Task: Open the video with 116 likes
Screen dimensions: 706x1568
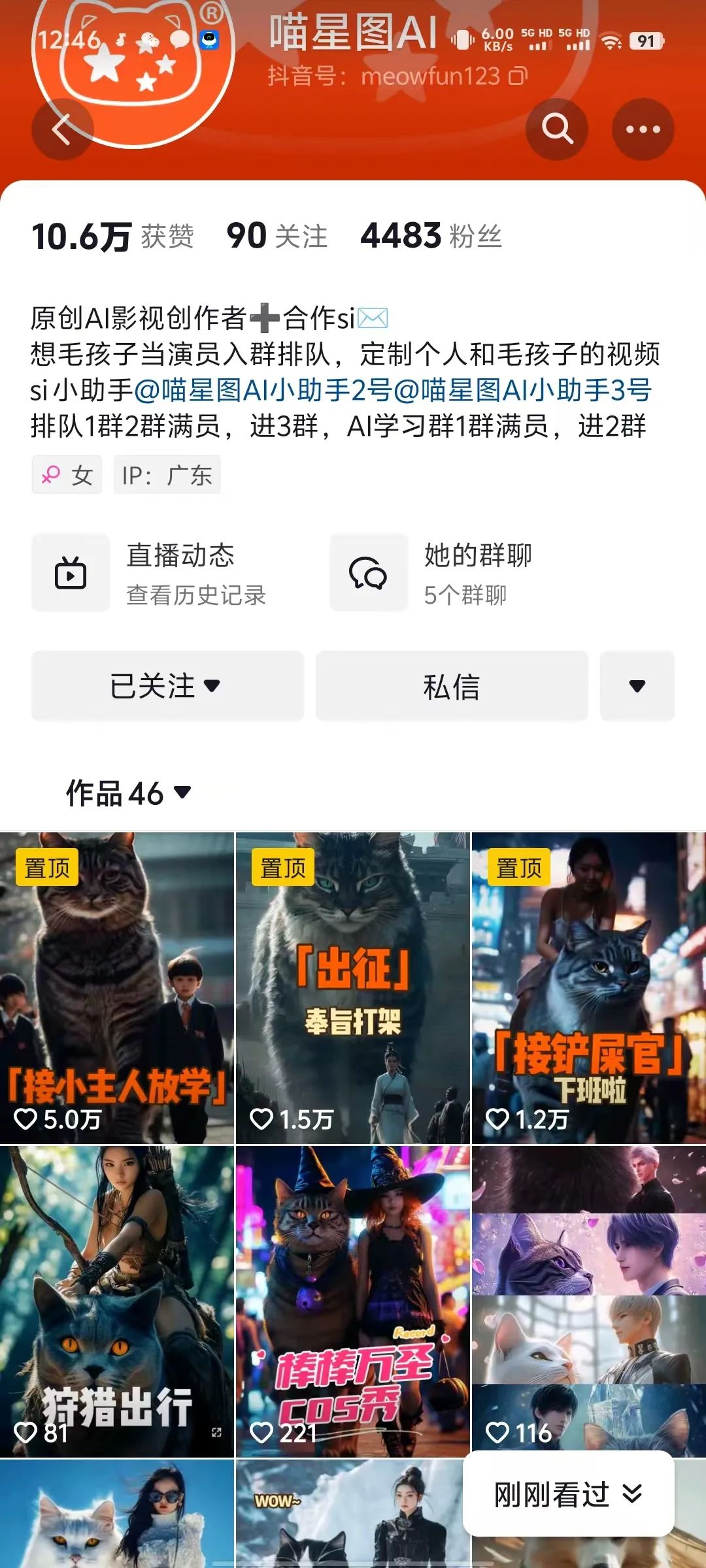Action: 588,1300
